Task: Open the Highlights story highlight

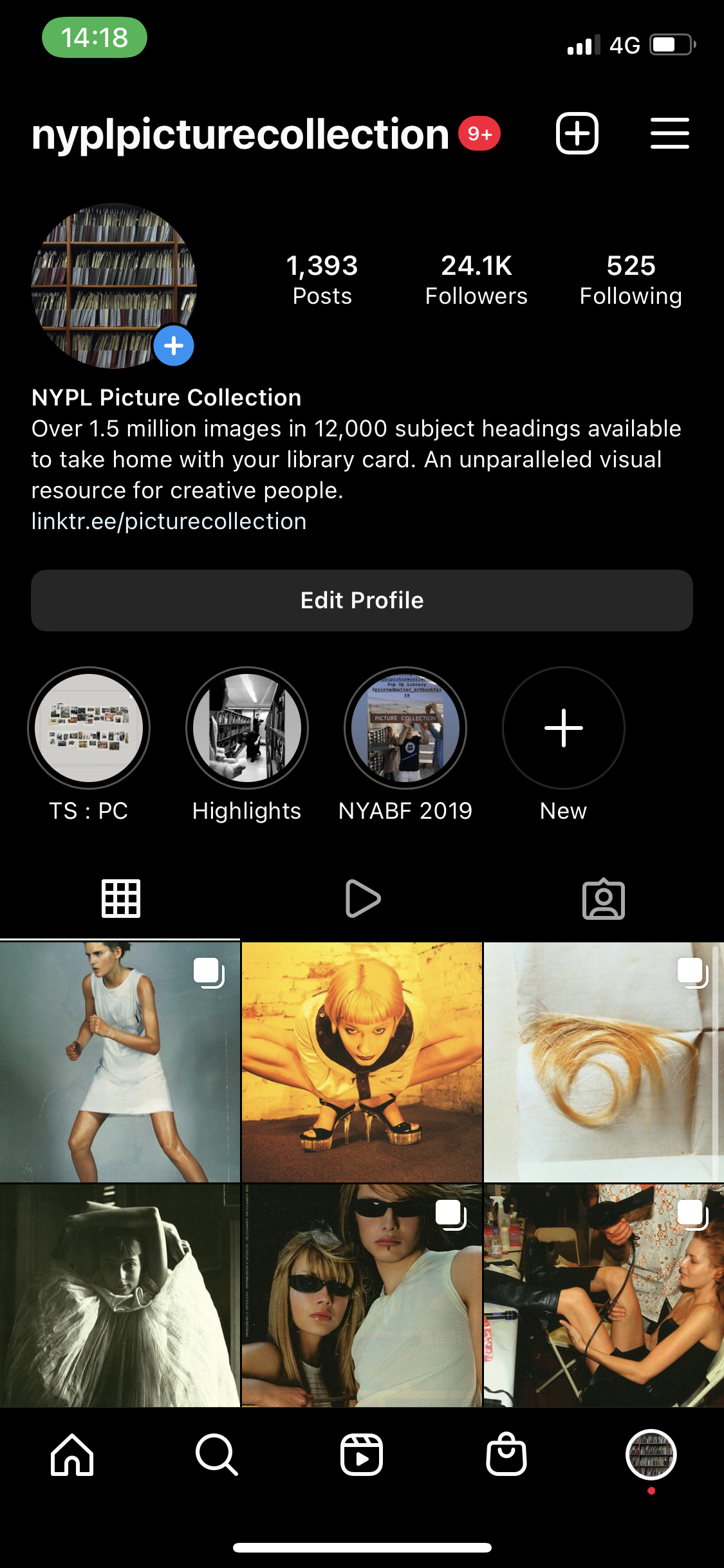Action: [x=247, y=728]
